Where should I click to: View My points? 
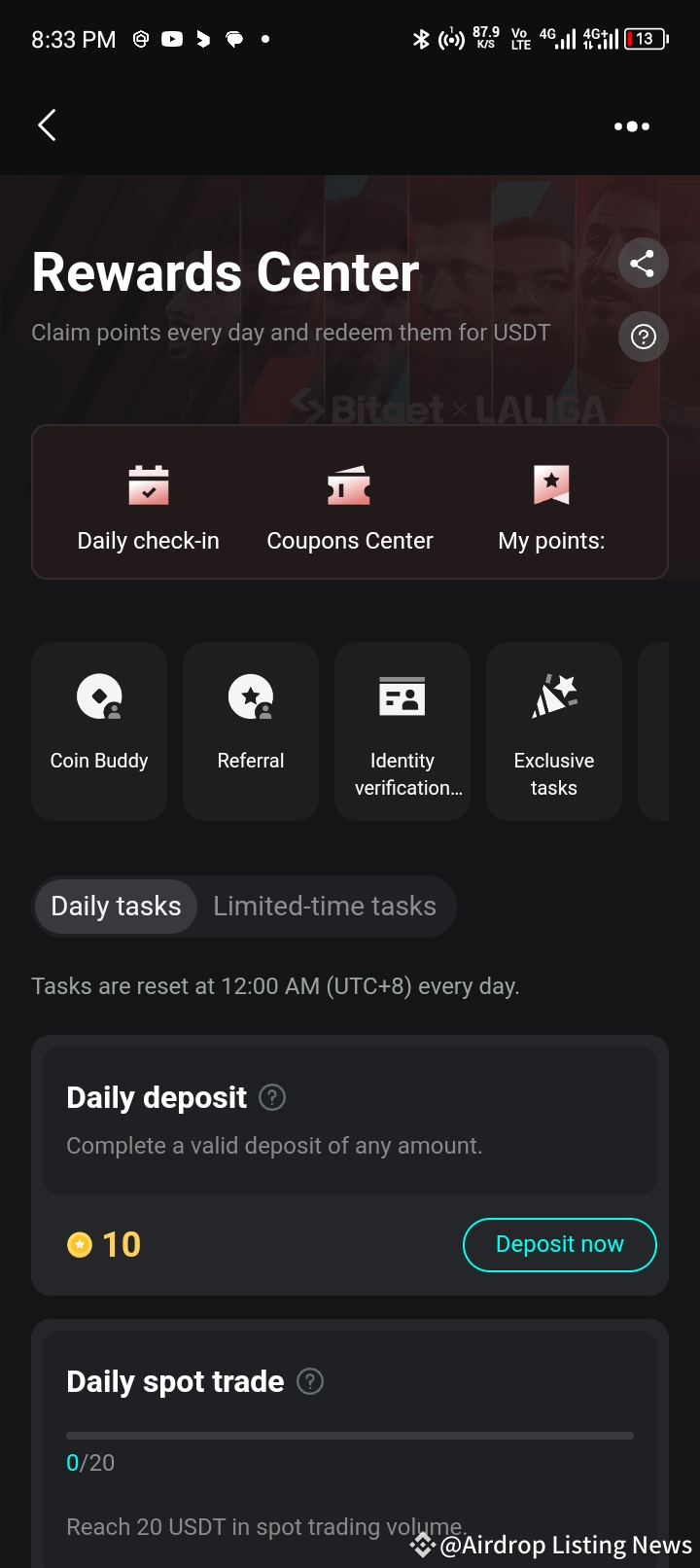[x=551, y=508]
